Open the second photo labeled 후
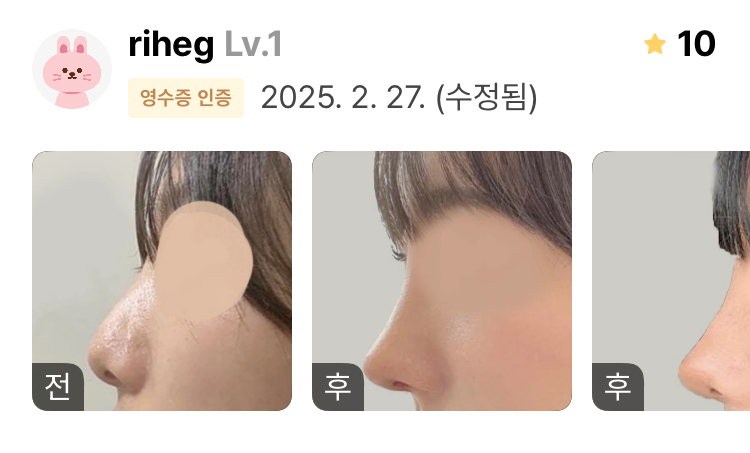This screenshot has height=453, width=750. 442,280
